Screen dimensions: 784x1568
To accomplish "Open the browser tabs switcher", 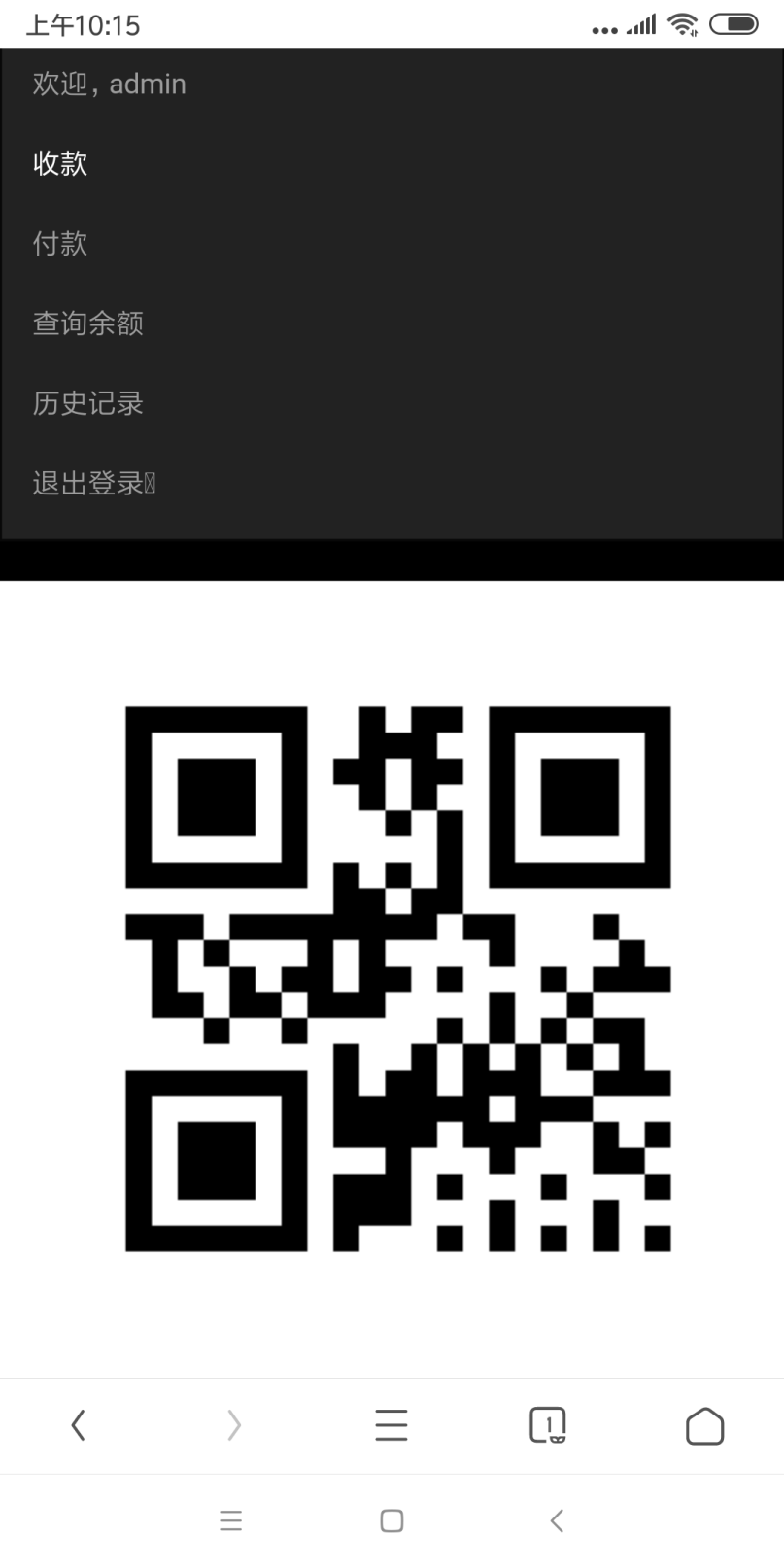I will click(x=548, y=1425).
